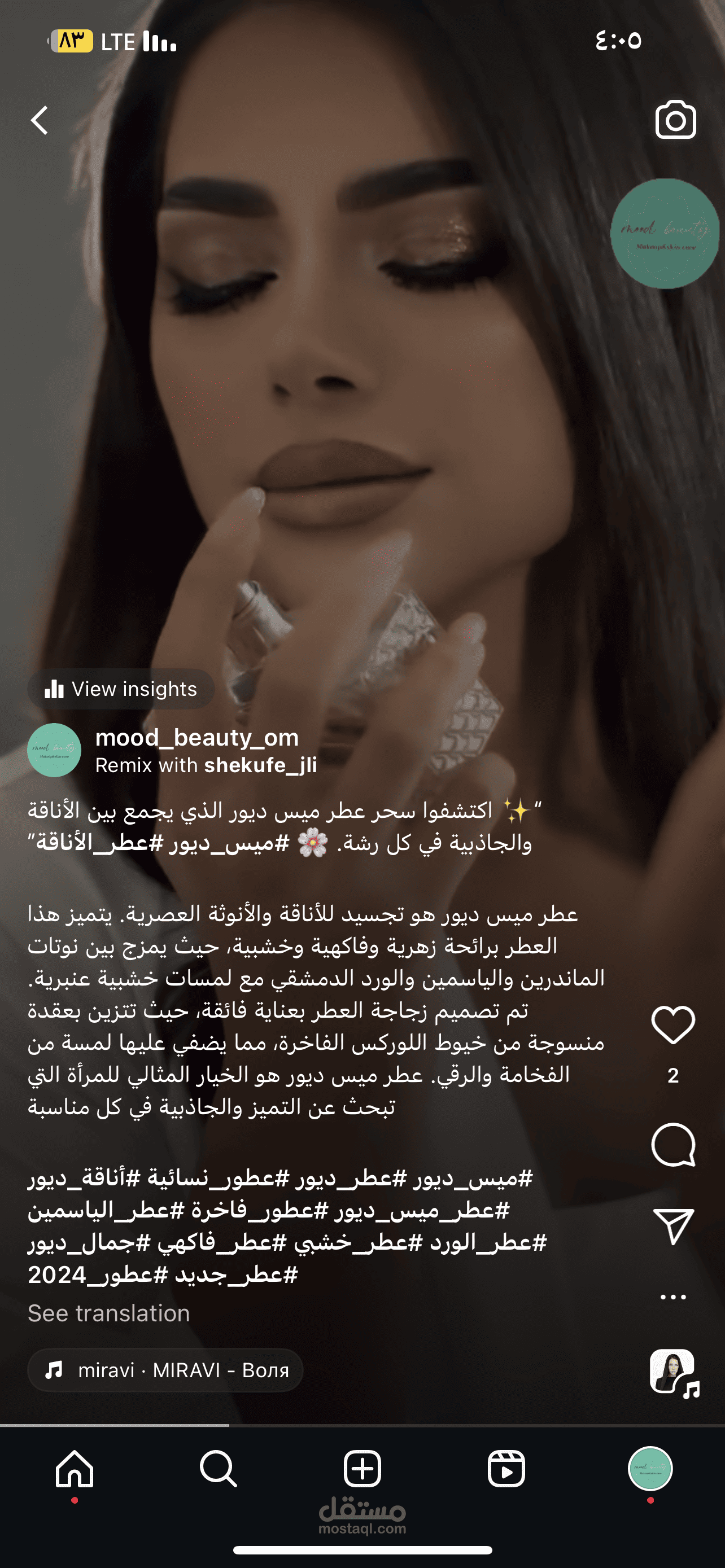Switch to the Reels tab

coord(506,1469)
